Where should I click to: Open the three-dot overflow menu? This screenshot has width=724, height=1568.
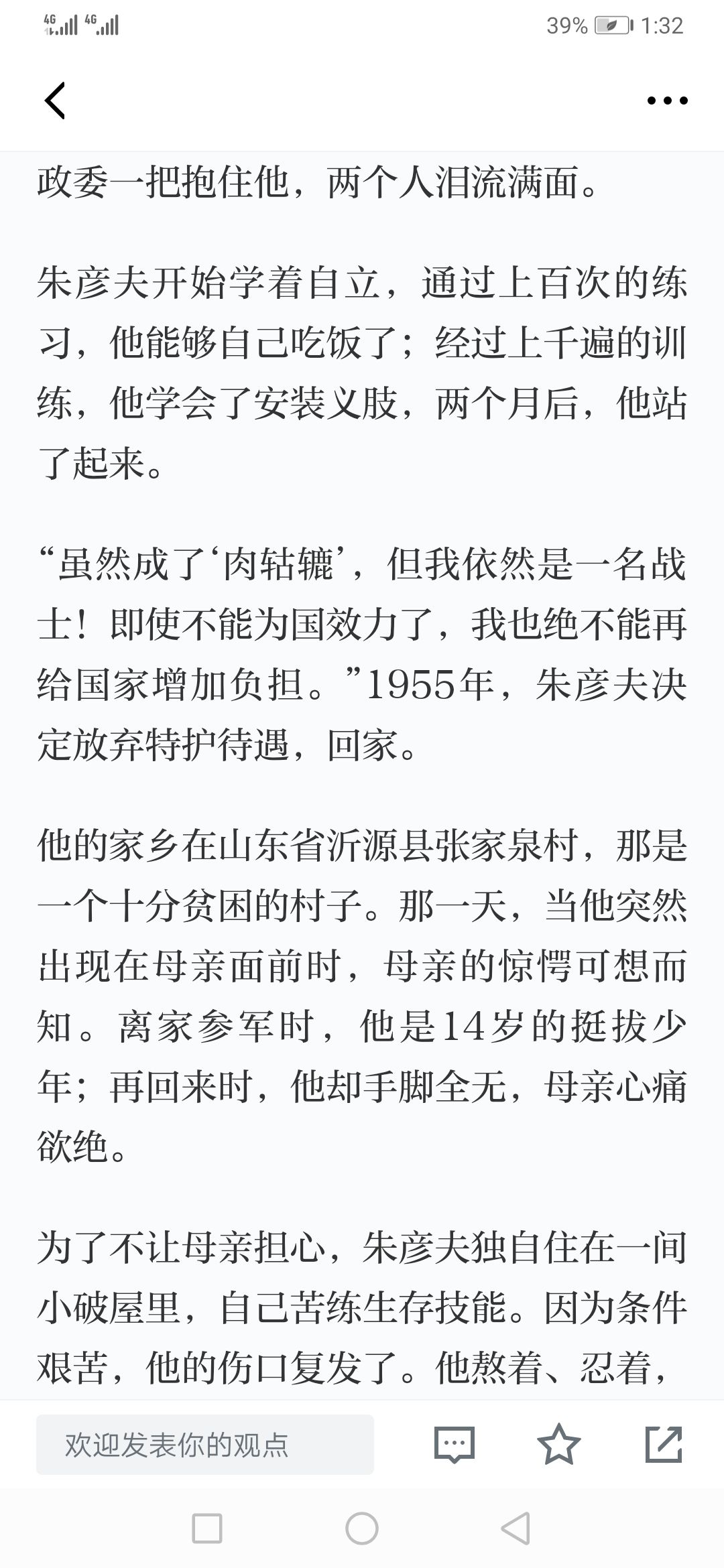point(667,101)
